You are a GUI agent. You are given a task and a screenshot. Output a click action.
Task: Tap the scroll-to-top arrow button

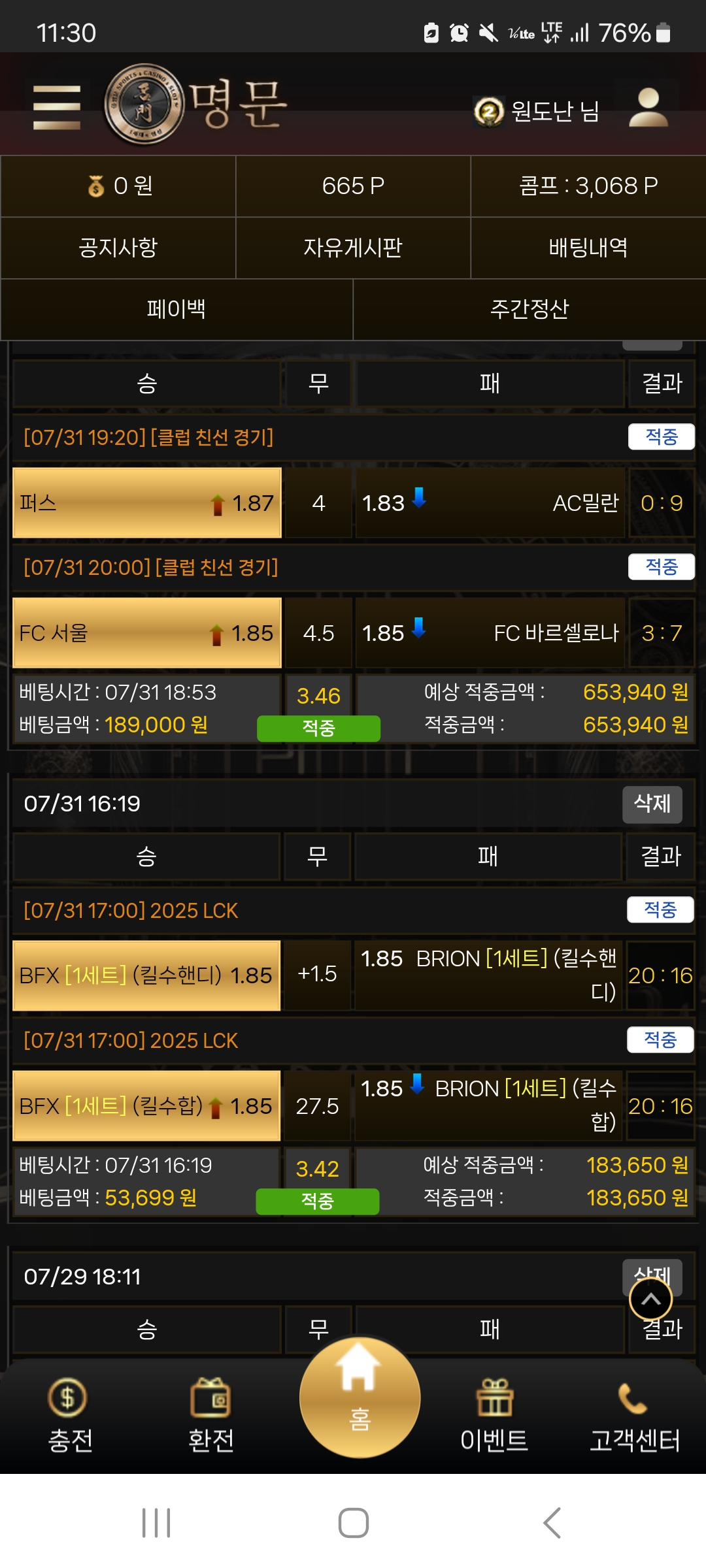[x=650, y=1299]
